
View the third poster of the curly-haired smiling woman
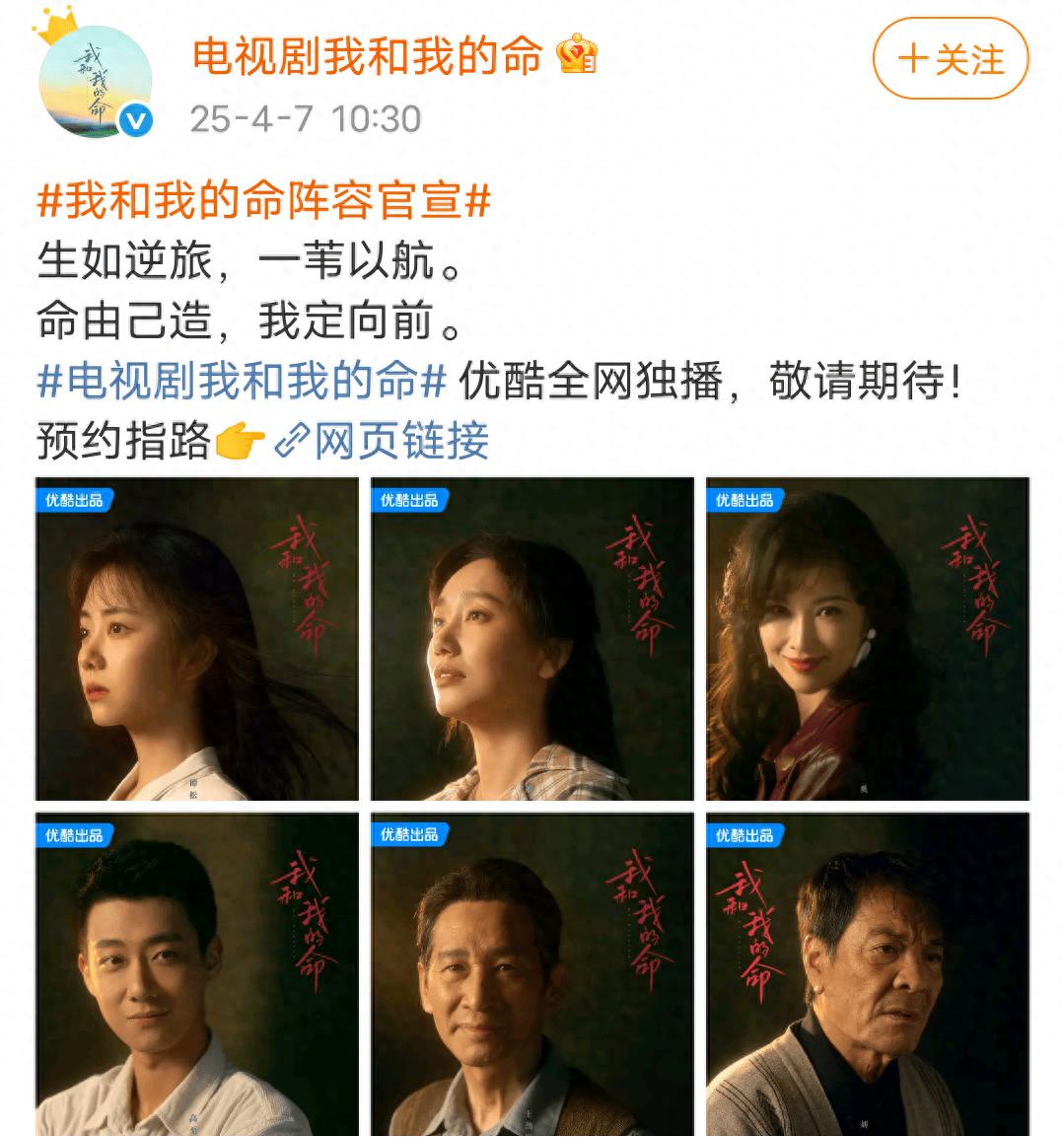pos(867,639)
